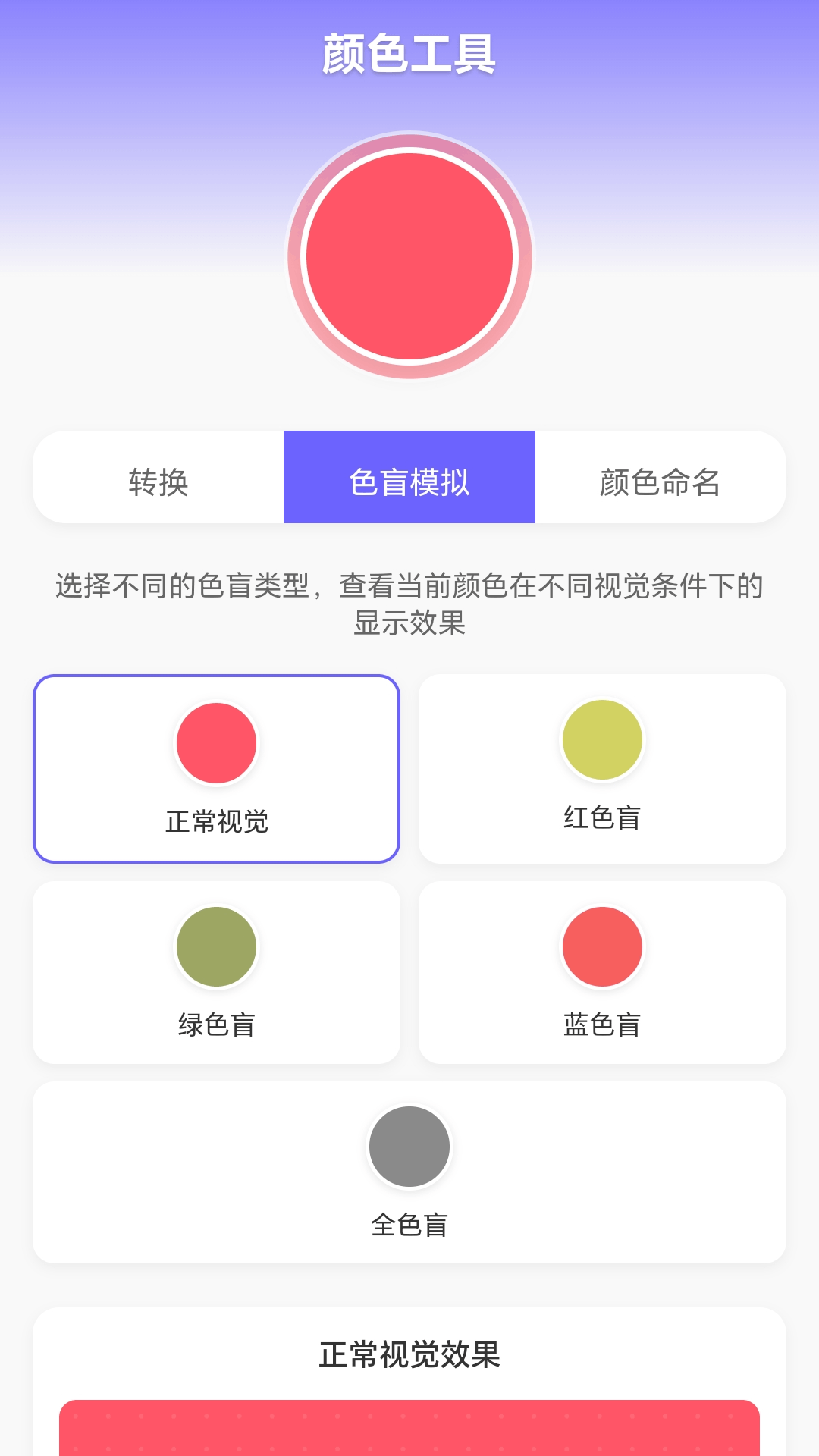
Task: Click the color blindness description text
Action: (x=409, y=603)
